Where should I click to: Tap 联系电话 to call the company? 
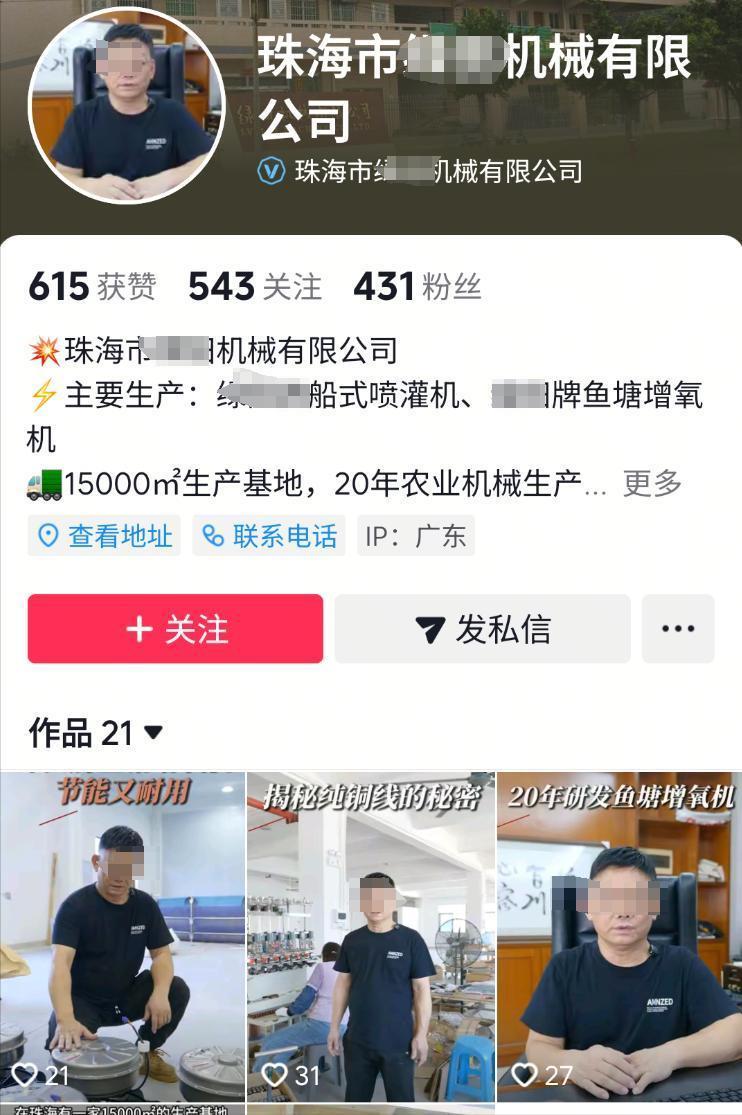click(x=269, y=536)
